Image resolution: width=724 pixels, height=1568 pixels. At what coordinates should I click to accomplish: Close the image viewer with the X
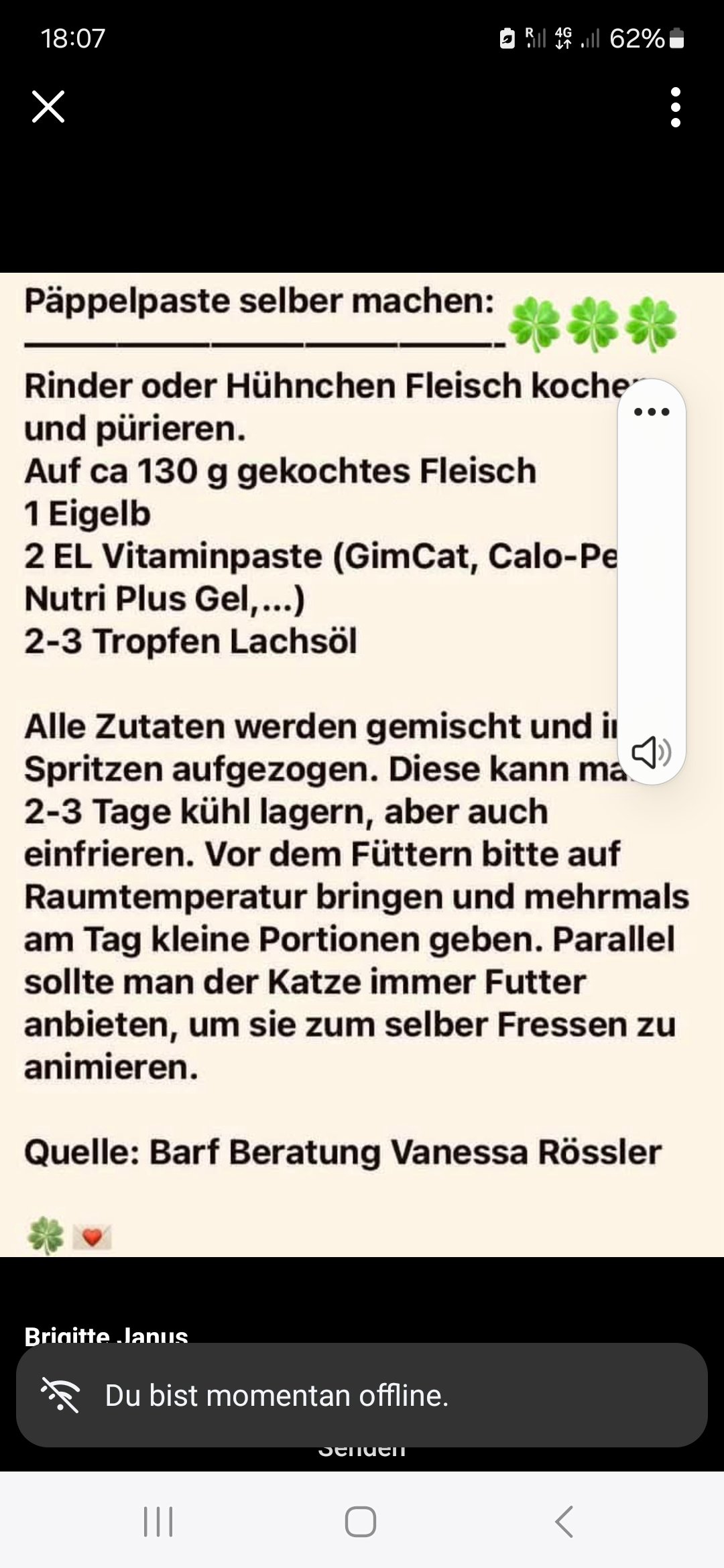(48, 107)
